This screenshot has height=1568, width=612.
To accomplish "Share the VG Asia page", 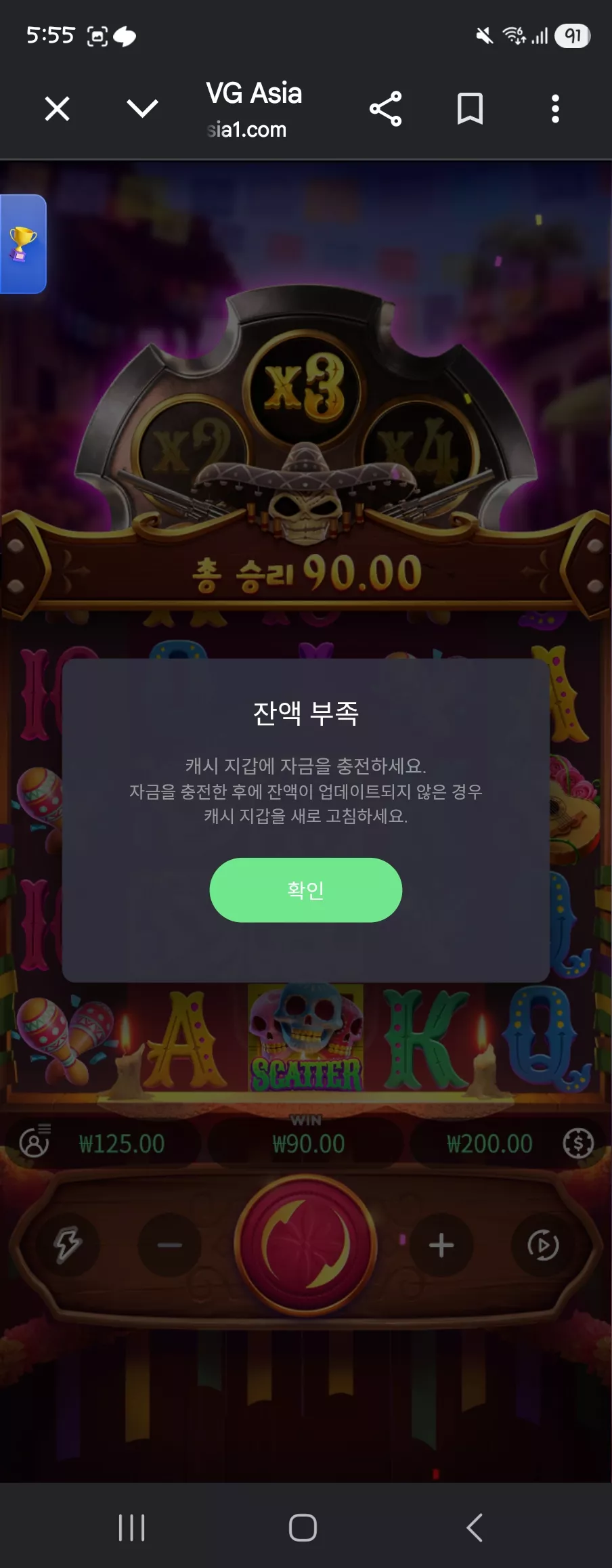I will [x=385, y=108].
